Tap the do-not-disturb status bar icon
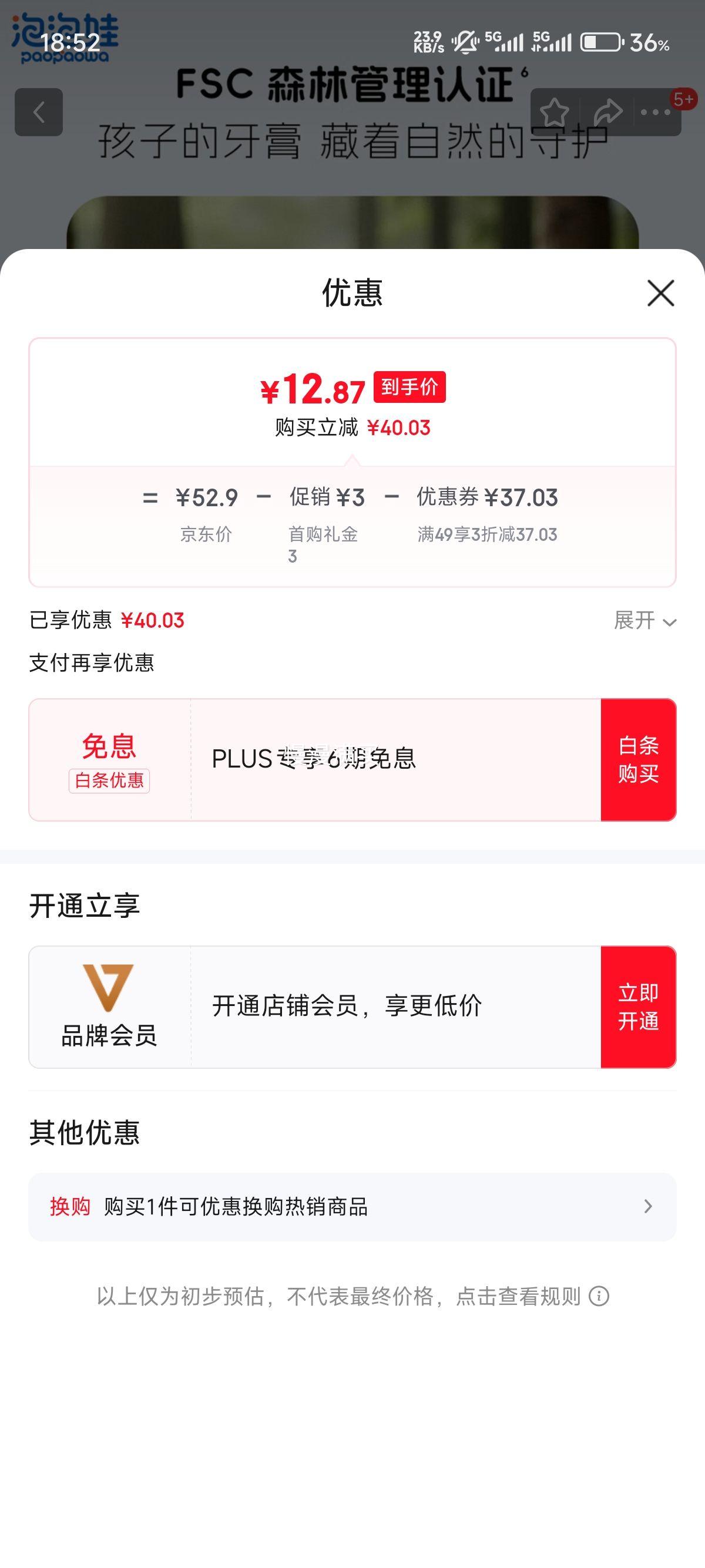 [464, 41]
